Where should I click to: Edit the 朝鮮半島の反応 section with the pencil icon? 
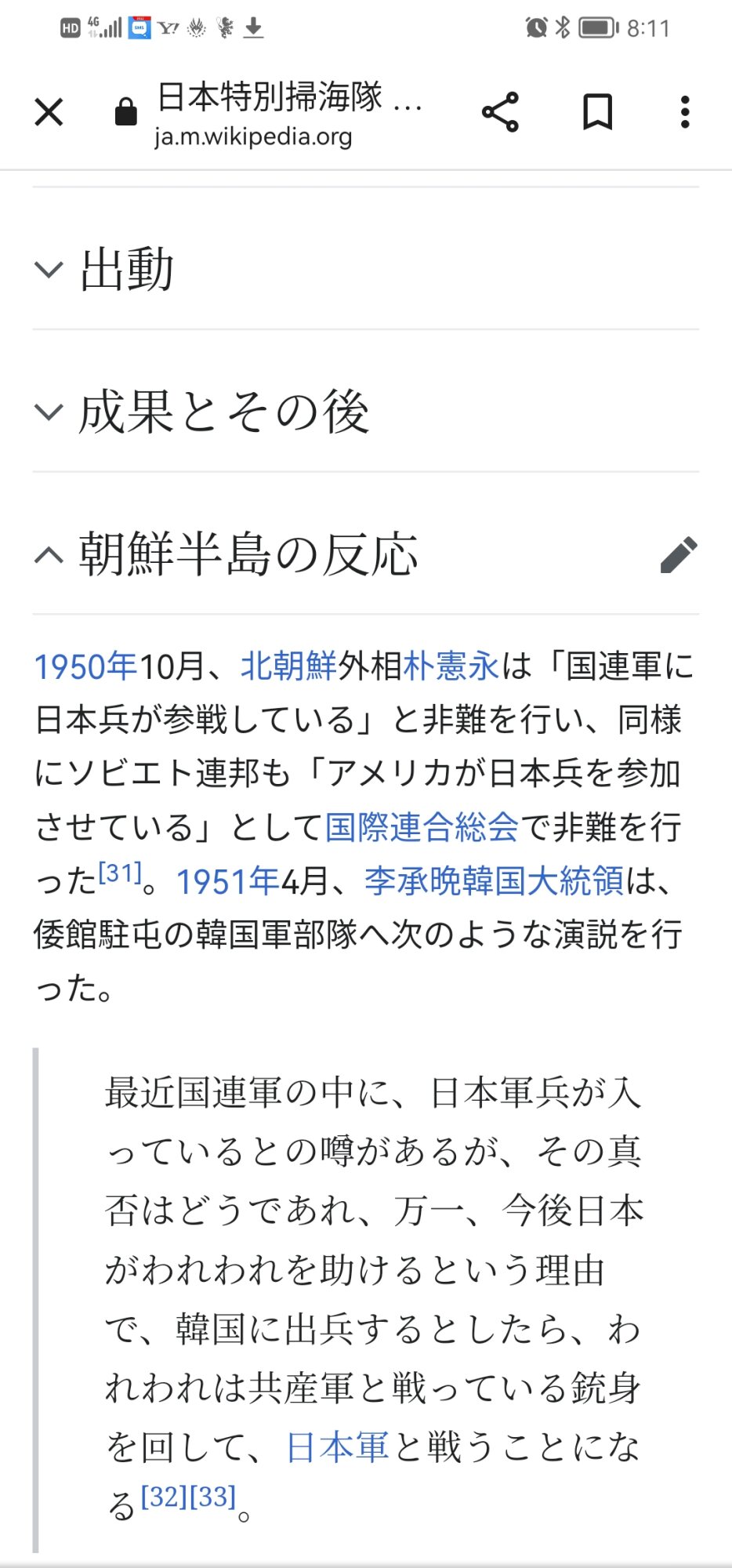(x=678, y=555)
